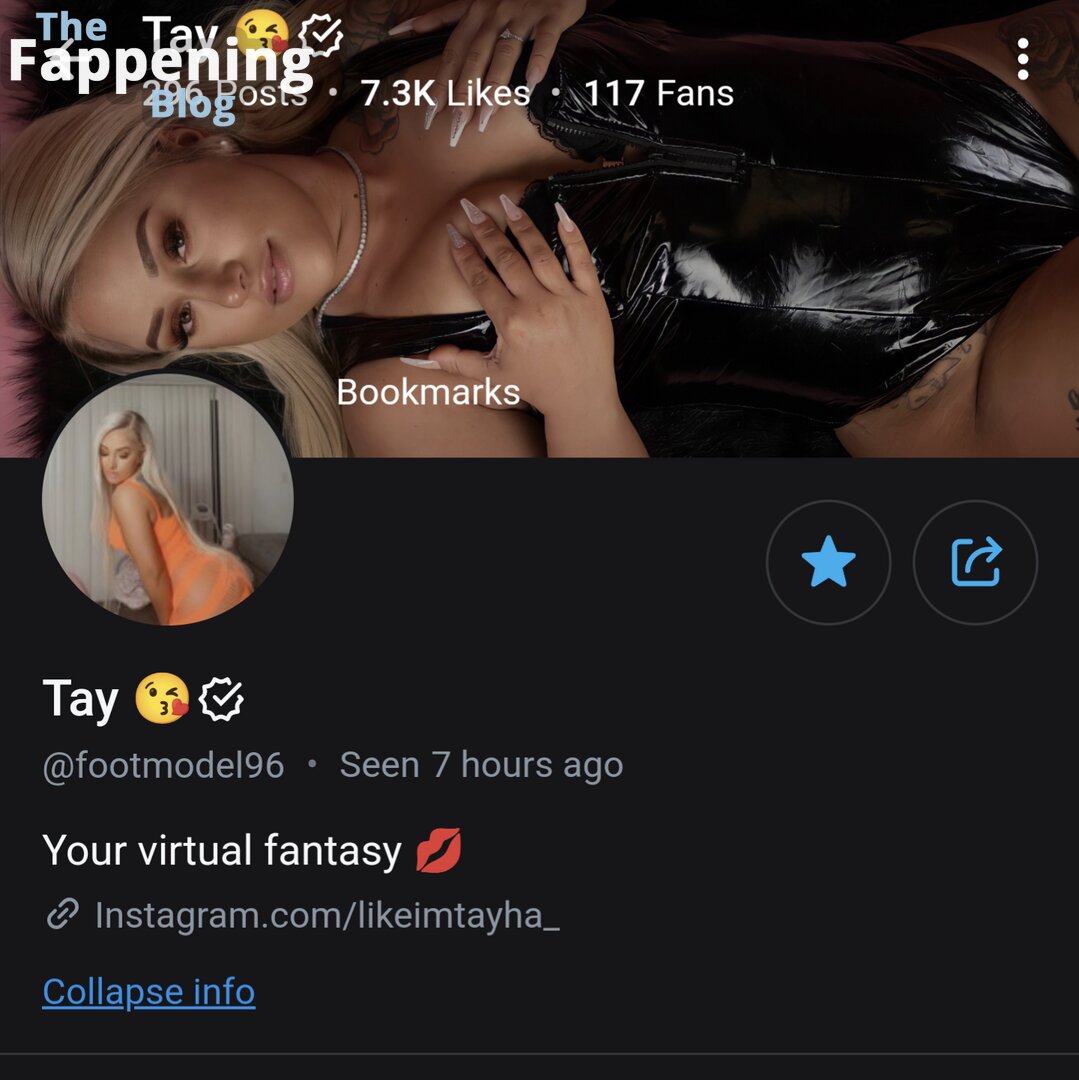Add Tay to favorites with the star
1079x1080 pixels.
(828, 563)
